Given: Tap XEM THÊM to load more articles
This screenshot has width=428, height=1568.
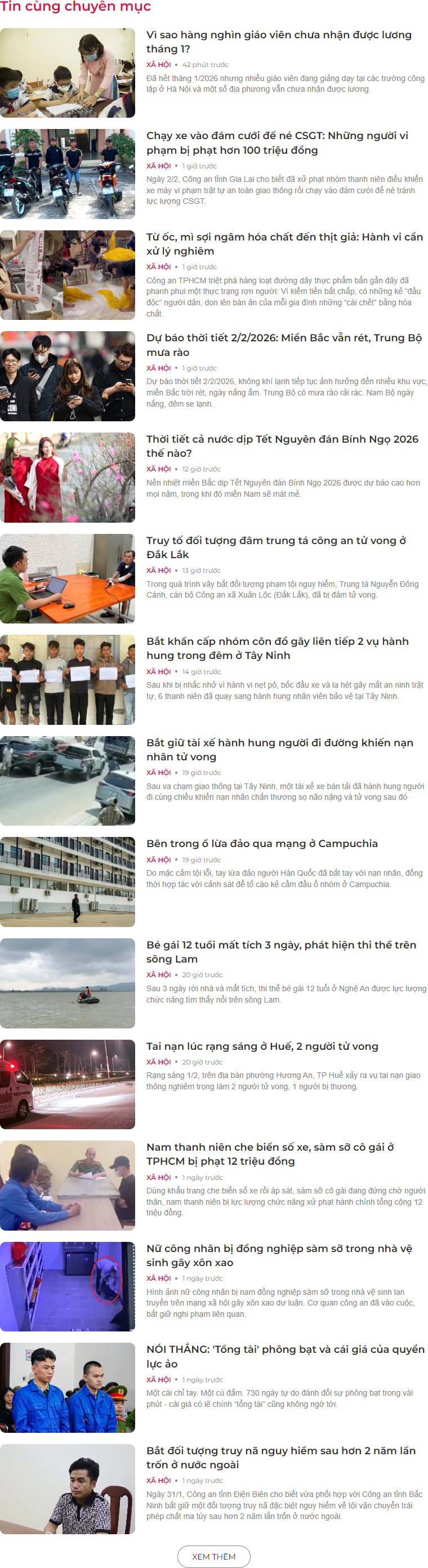Looking at the screenshot, I should [x=213, y=1555].
